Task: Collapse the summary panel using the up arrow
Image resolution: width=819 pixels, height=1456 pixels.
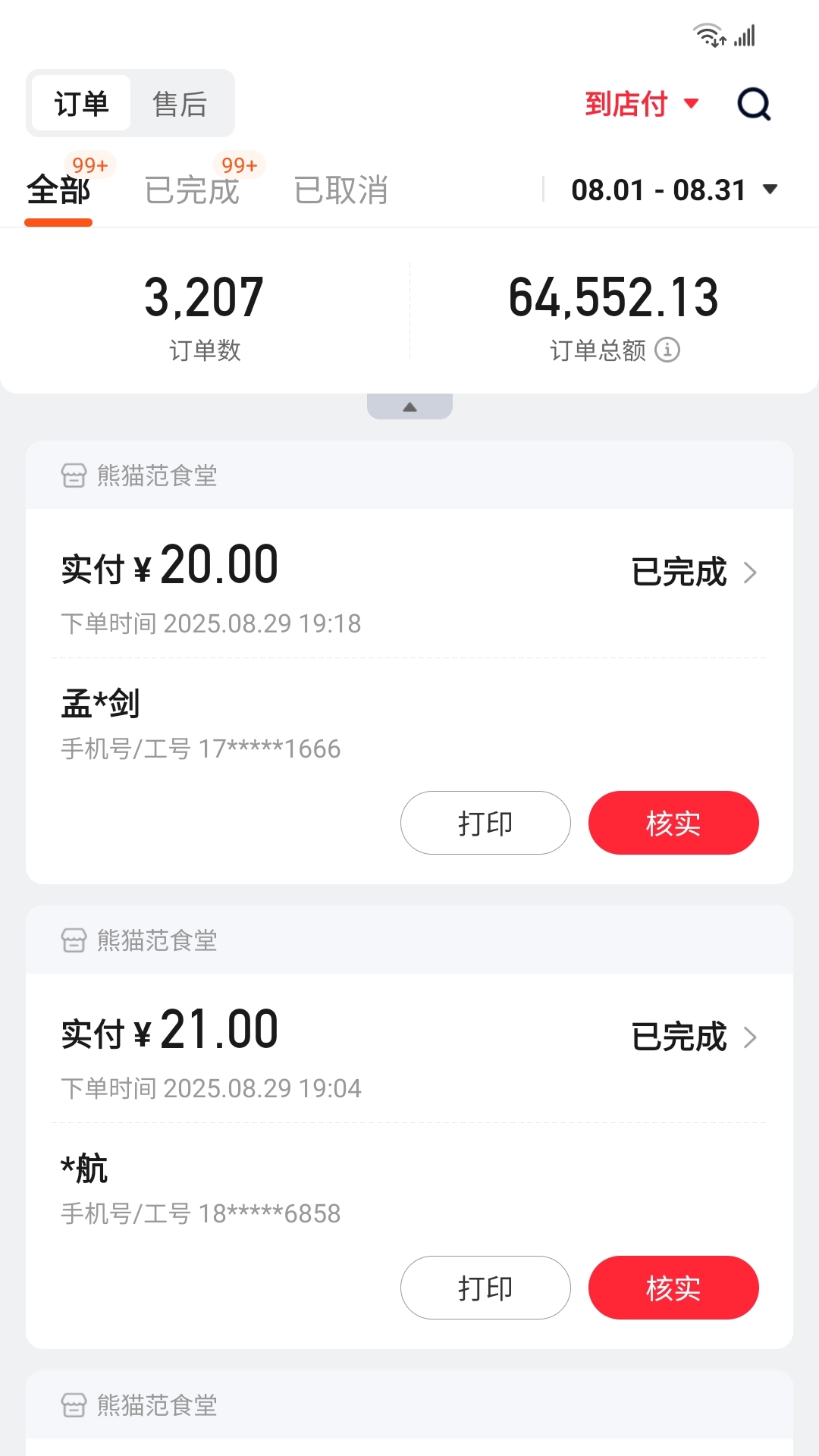Action: [409, 406]
